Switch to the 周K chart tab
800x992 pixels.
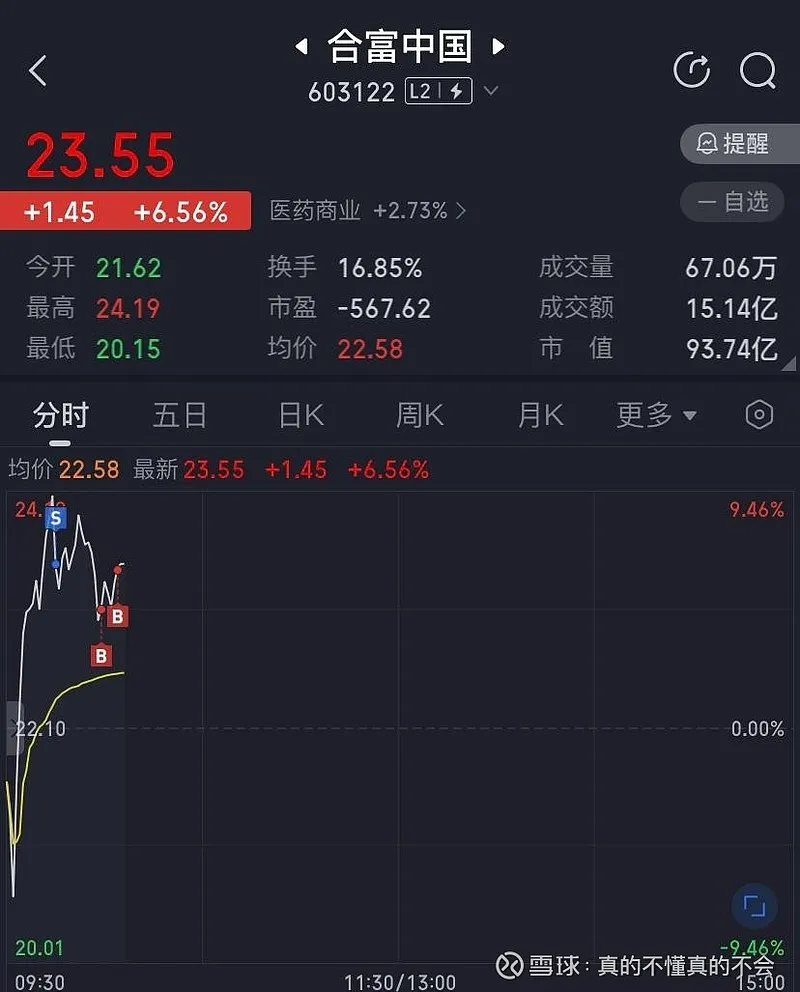[420, 415]
